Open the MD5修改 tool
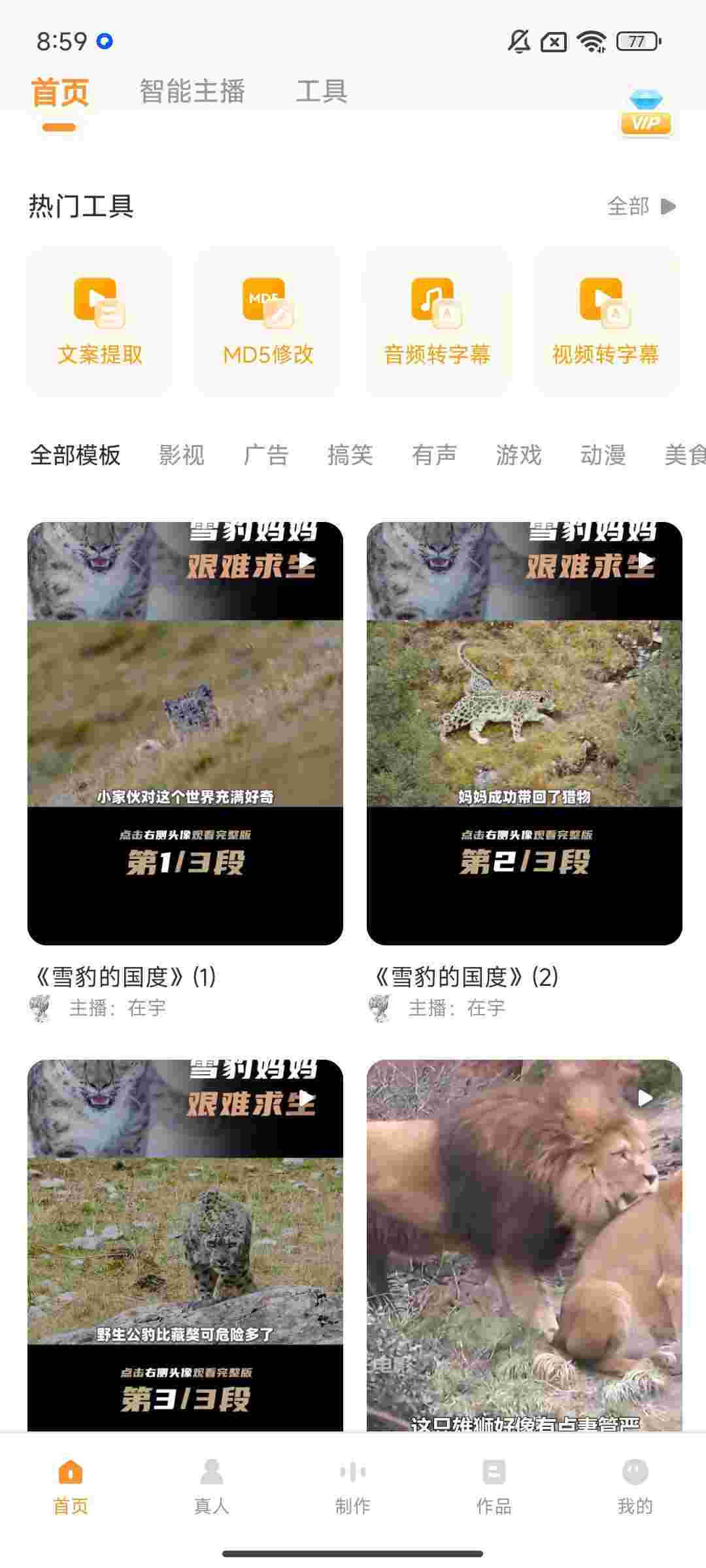Image resolution: width=706 pixels, height=1568 pixels. click(268, 321)
